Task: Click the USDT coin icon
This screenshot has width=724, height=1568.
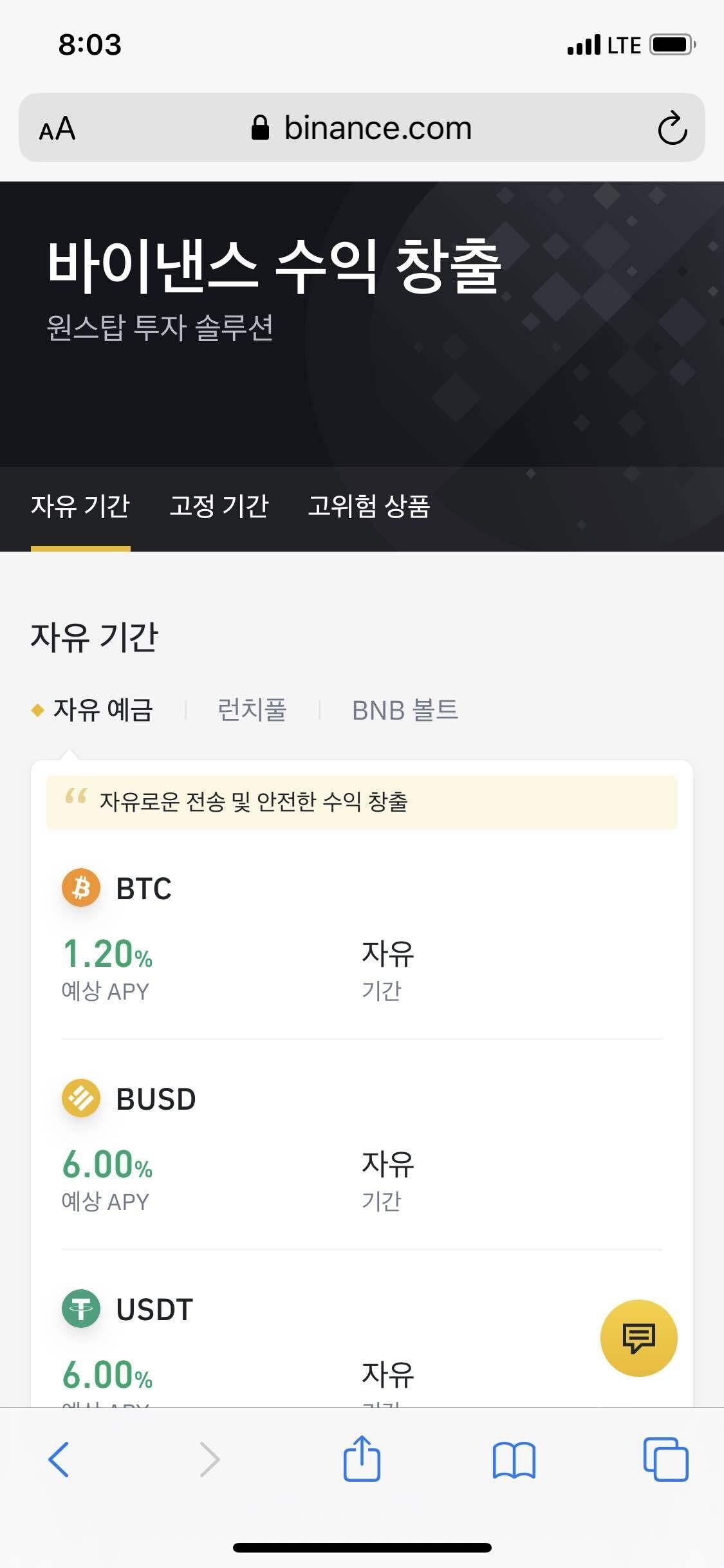Action: 81,1307
